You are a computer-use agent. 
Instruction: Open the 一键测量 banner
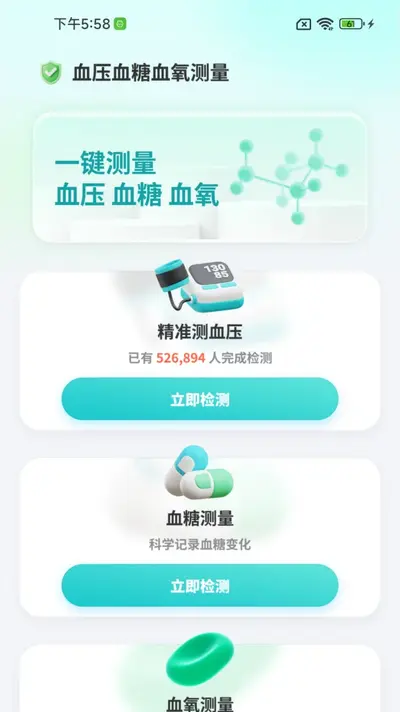click(200, 178)
